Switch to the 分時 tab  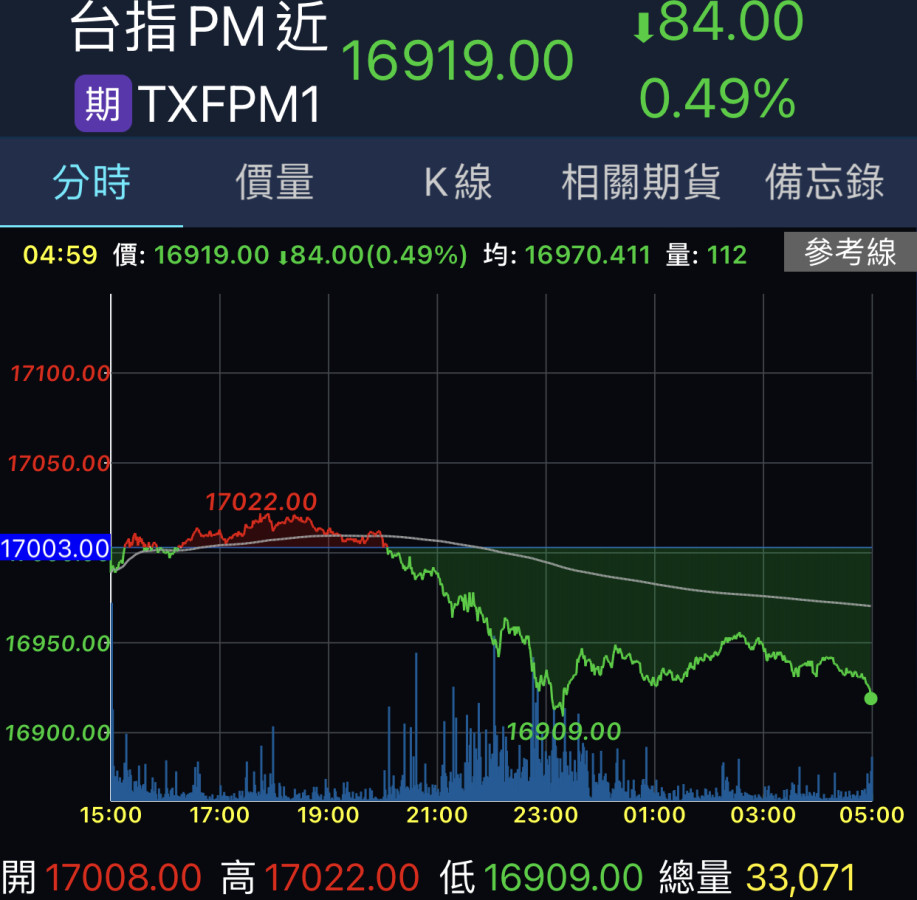click(91, 184)
